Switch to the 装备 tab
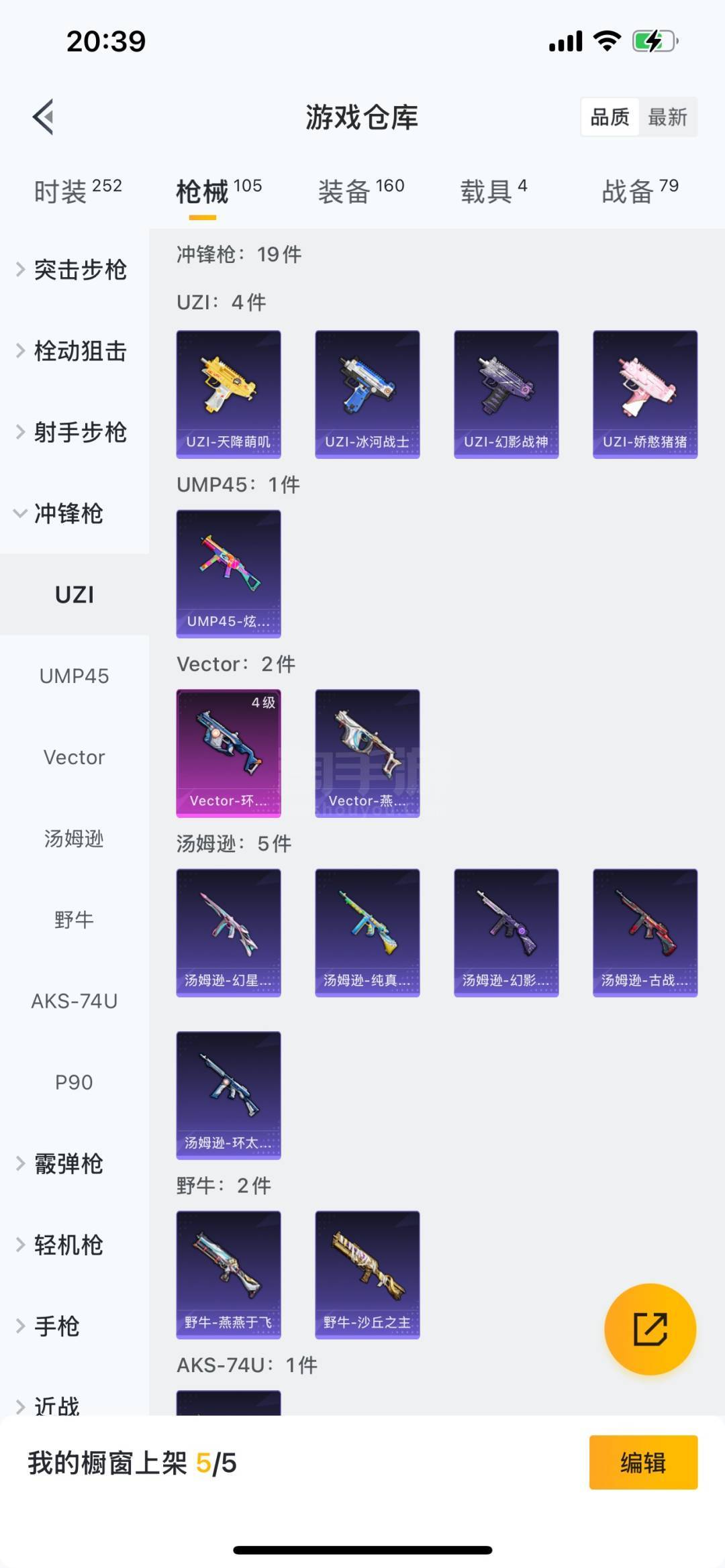 click(360, 191)
